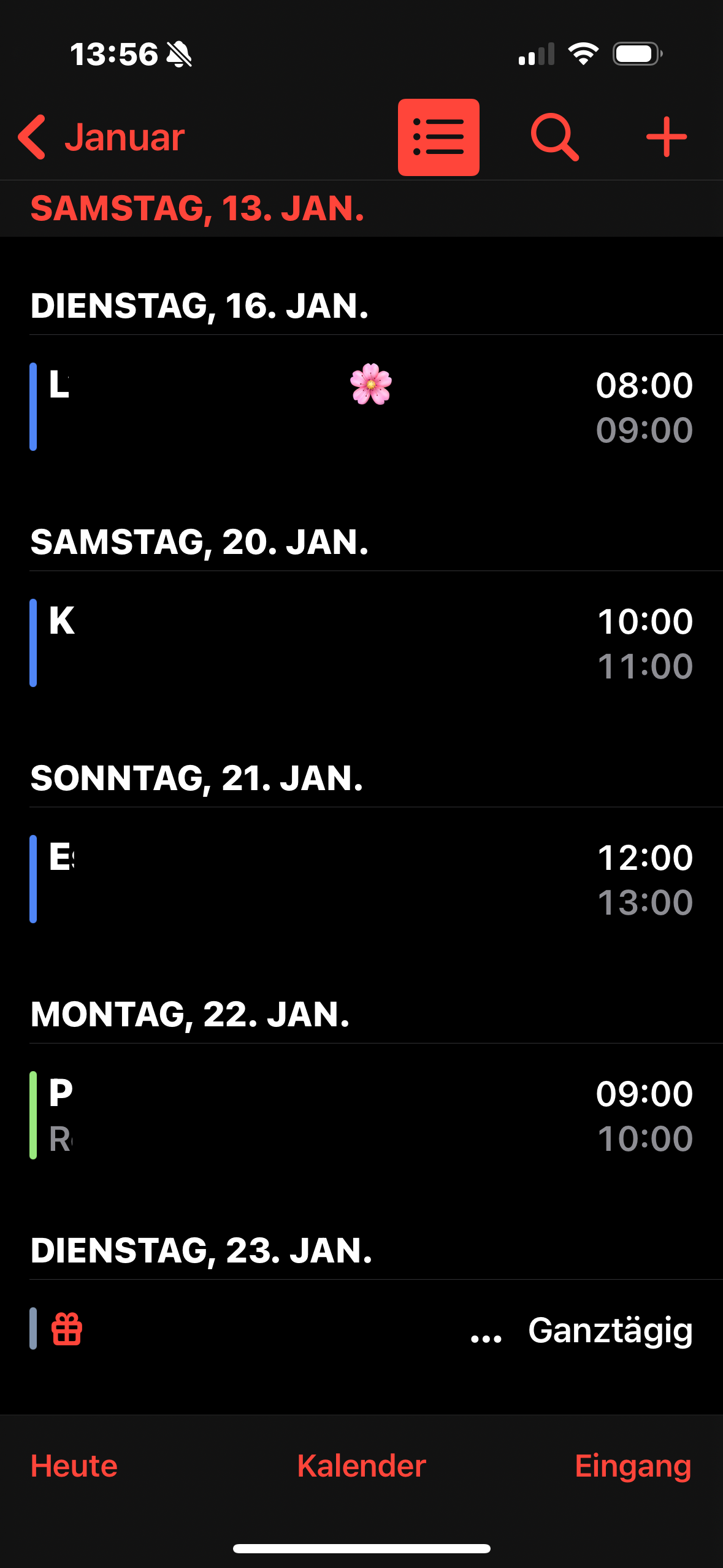Open the 08:00 event on Dienstag, 16. Jan.
723x1568 pixels.
362,407
